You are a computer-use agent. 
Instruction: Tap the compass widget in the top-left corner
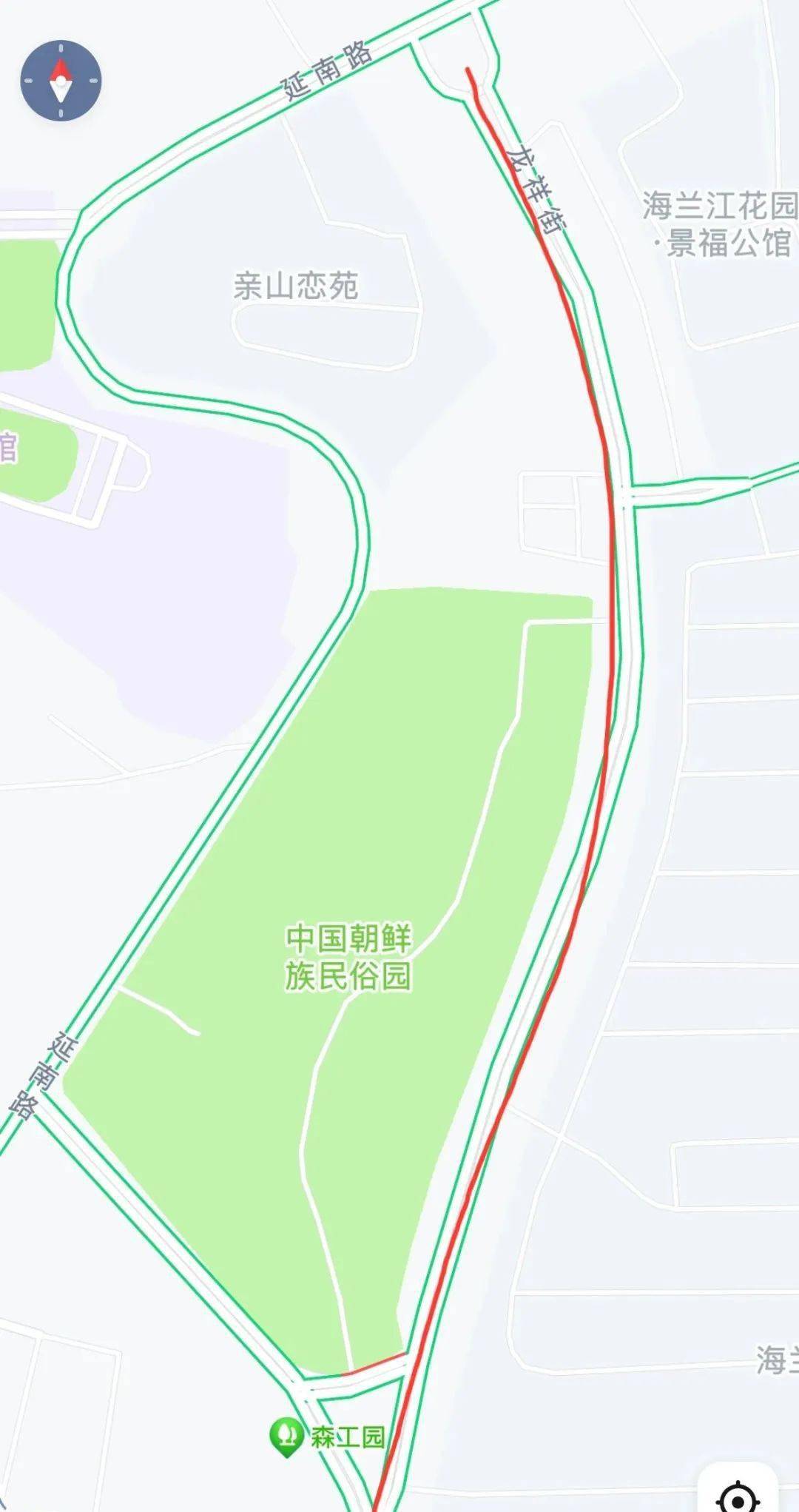61,81
